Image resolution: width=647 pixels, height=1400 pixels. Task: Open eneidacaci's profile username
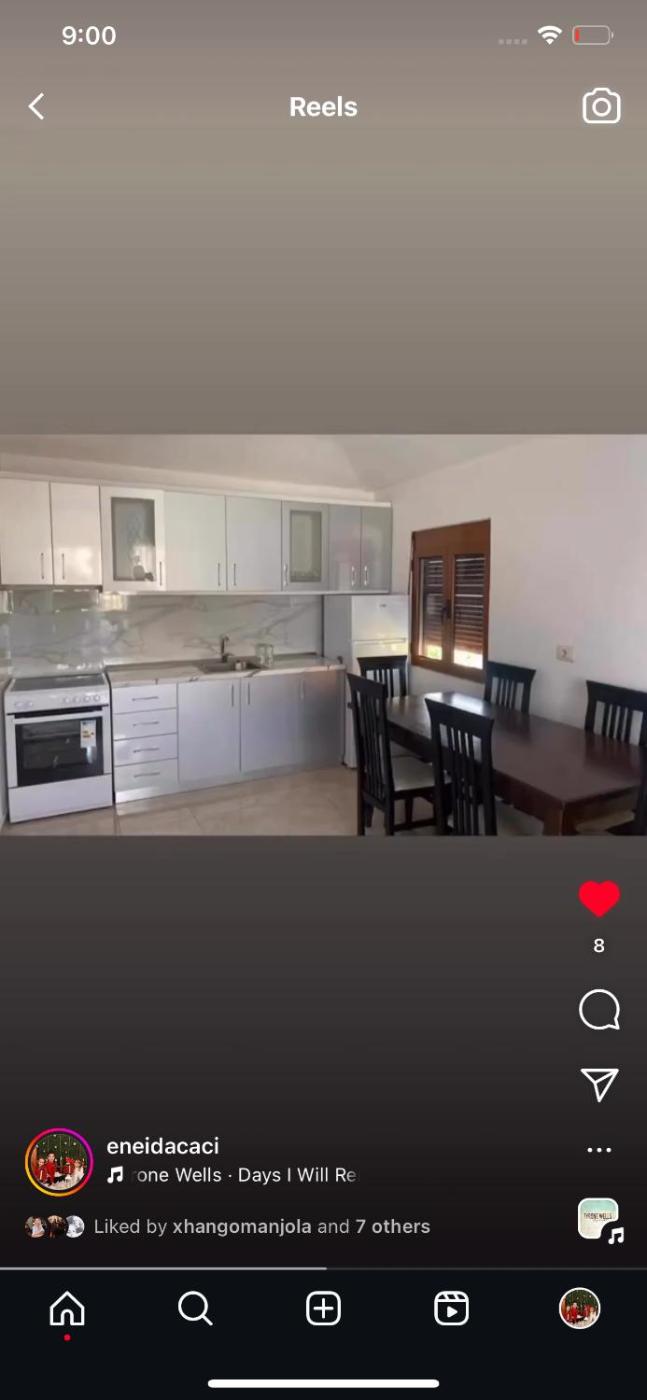[162, 1146]
